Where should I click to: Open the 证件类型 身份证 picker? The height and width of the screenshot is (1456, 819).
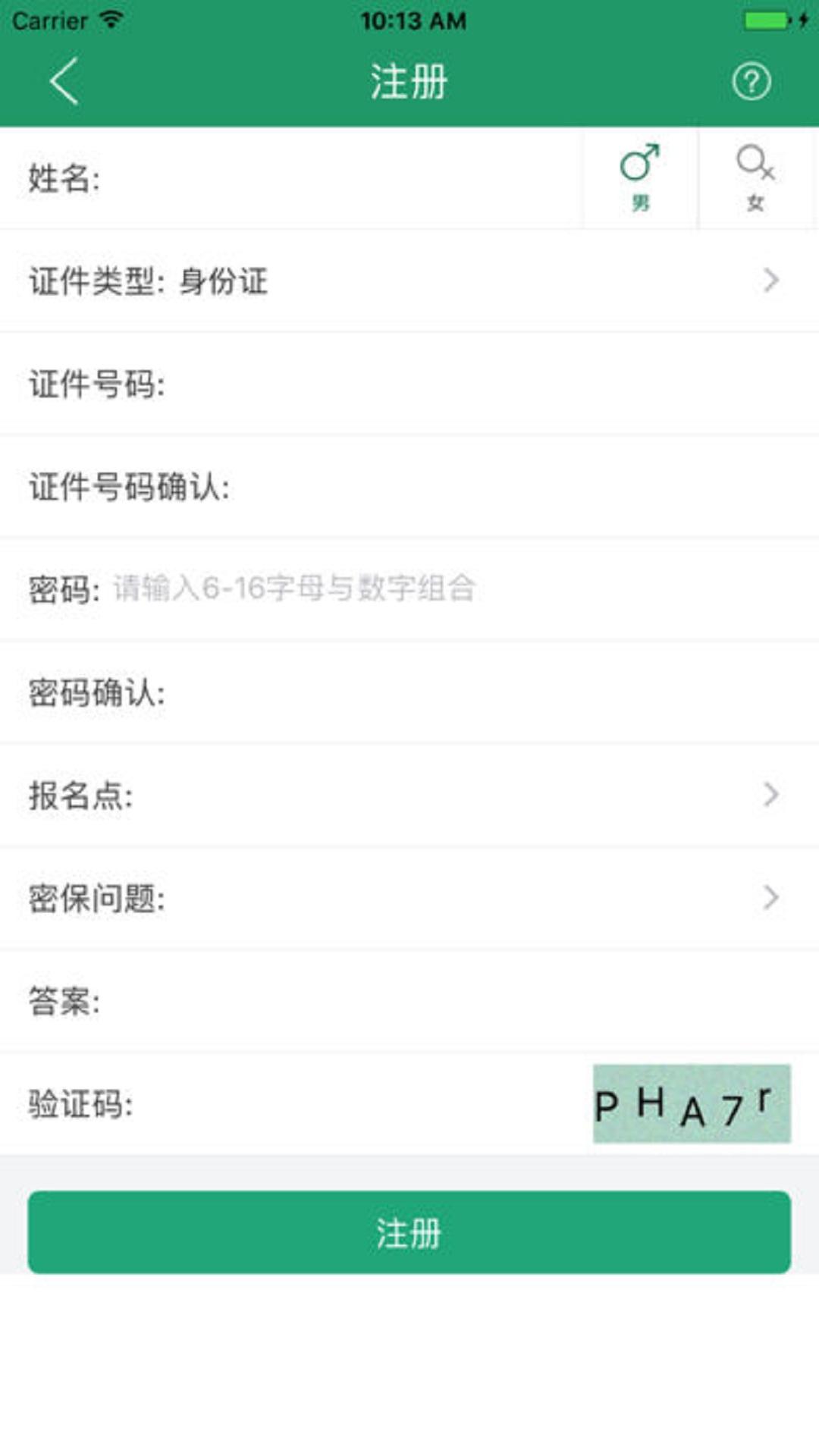409,281
